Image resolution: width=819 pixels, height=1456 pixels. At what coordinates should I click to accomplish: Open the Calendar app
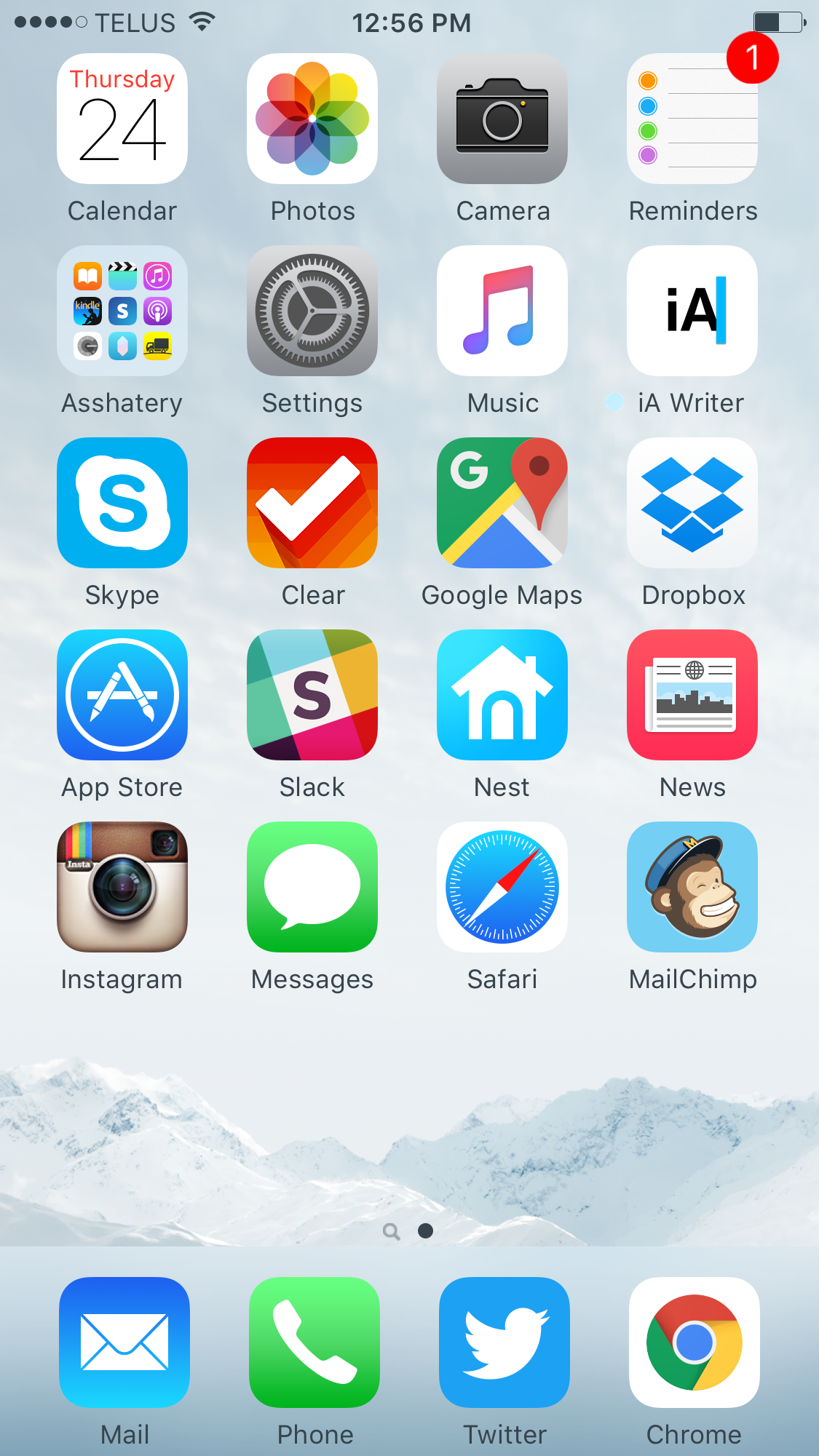click(x=122, y=119)
